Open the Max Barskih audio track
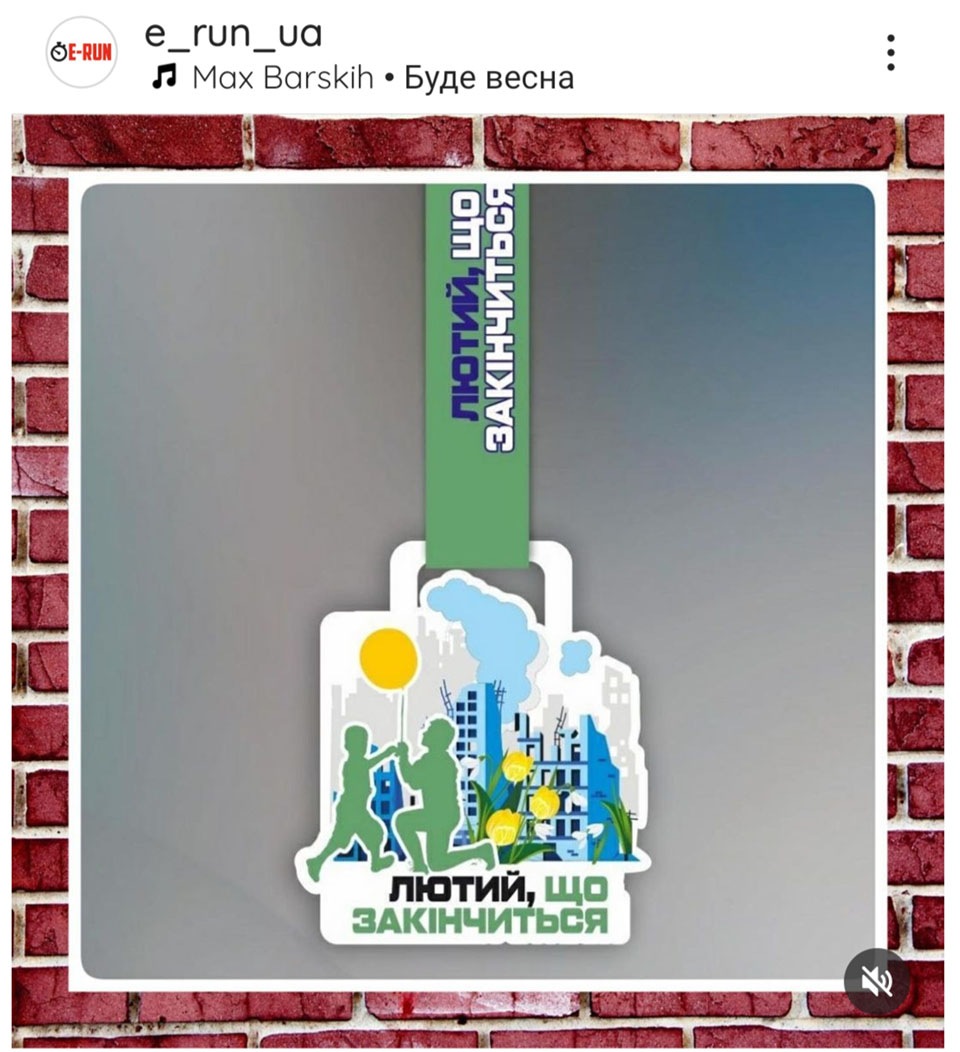The width and height of the screenshot is (960, 1052). pos(362,77)
